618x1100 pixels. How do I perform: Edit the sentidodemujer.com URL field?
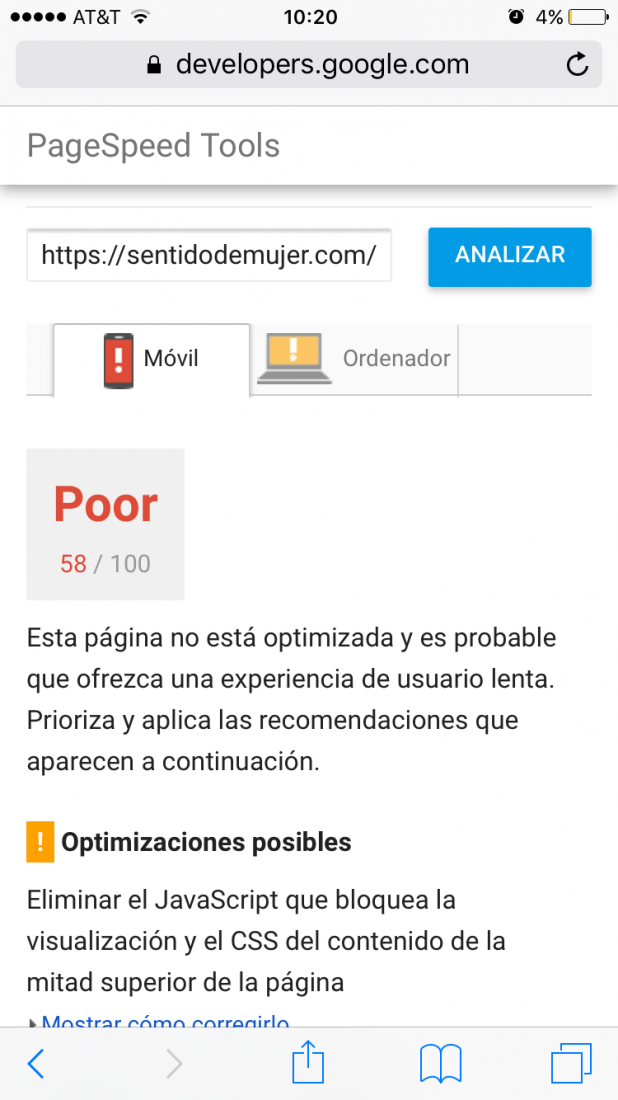(x=209, y=255)
